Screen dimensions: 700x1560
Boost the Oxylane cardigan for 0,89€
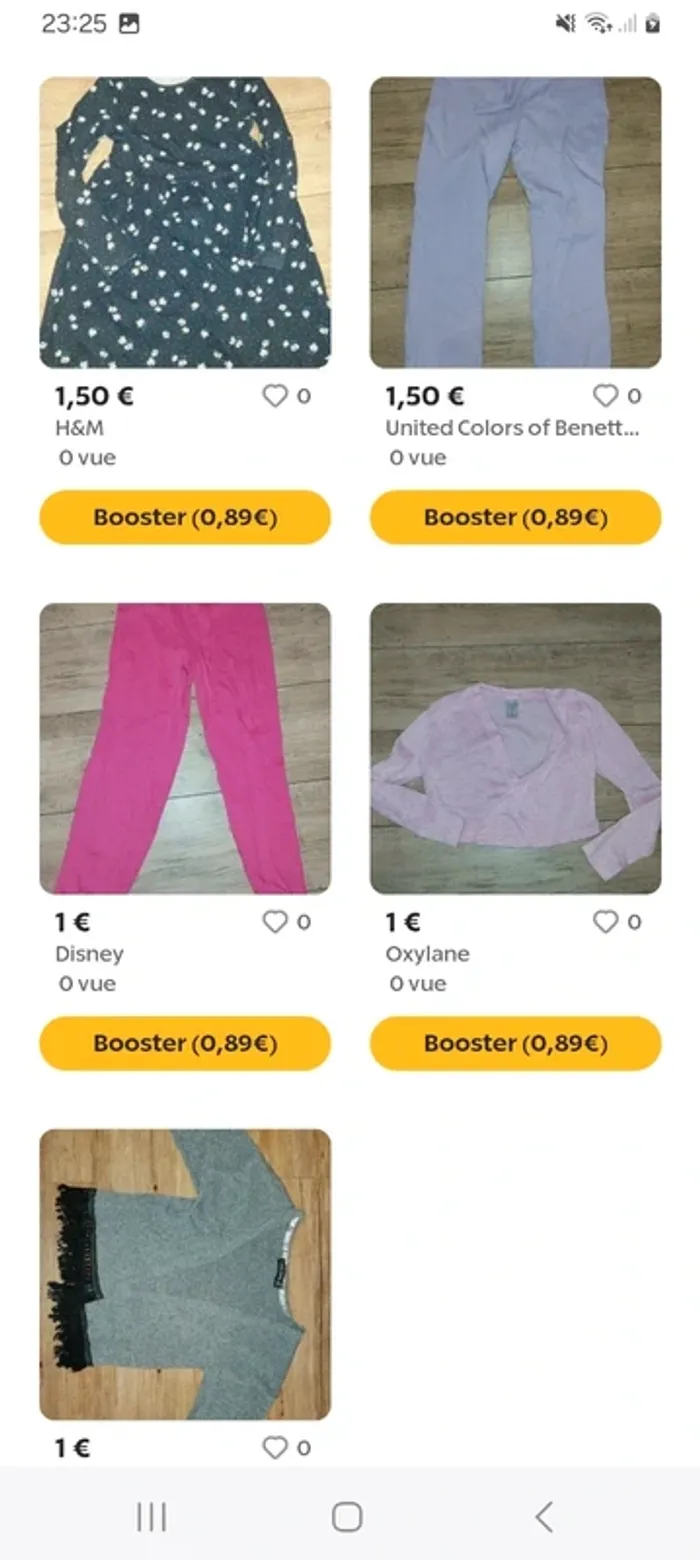pyautogui.click(x=515, y=1043)
